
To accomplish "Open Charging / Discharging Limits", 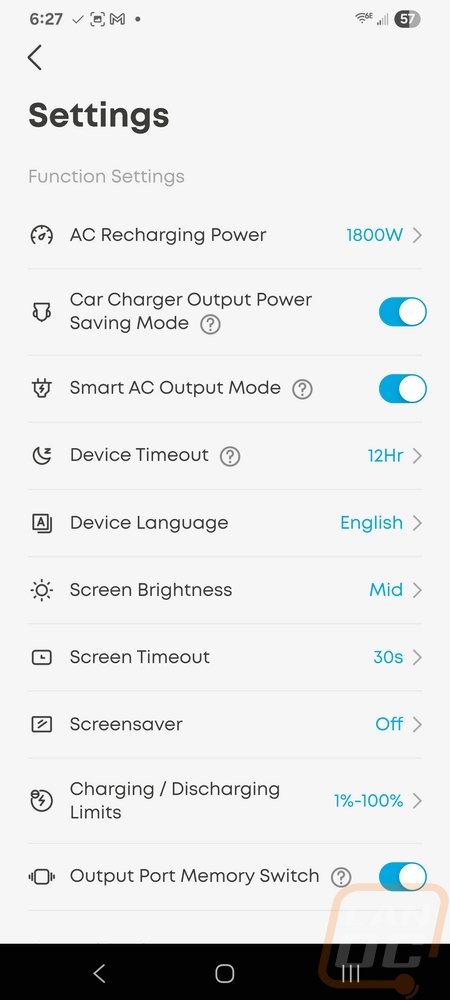I will pos(225,801).
